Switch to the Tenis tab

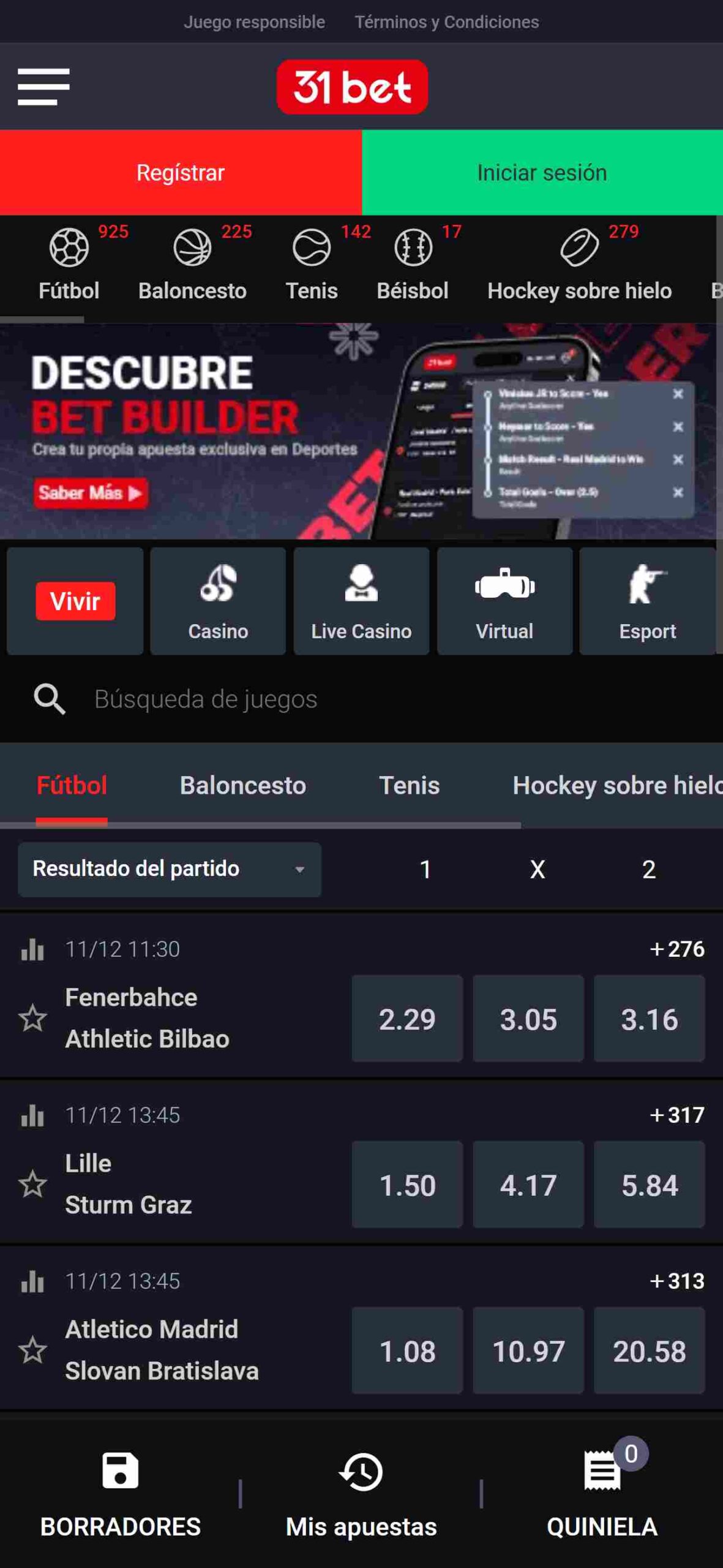point(409,785)
